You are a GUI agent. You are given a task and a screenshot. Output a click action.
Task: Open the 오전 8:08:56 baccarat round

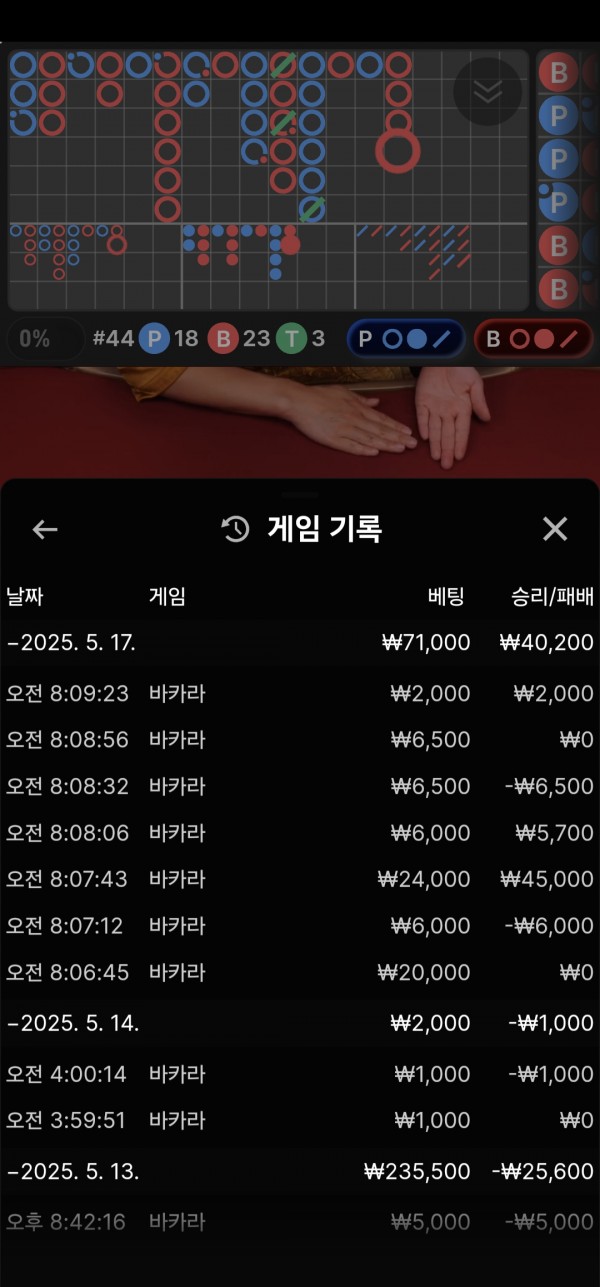300,740
